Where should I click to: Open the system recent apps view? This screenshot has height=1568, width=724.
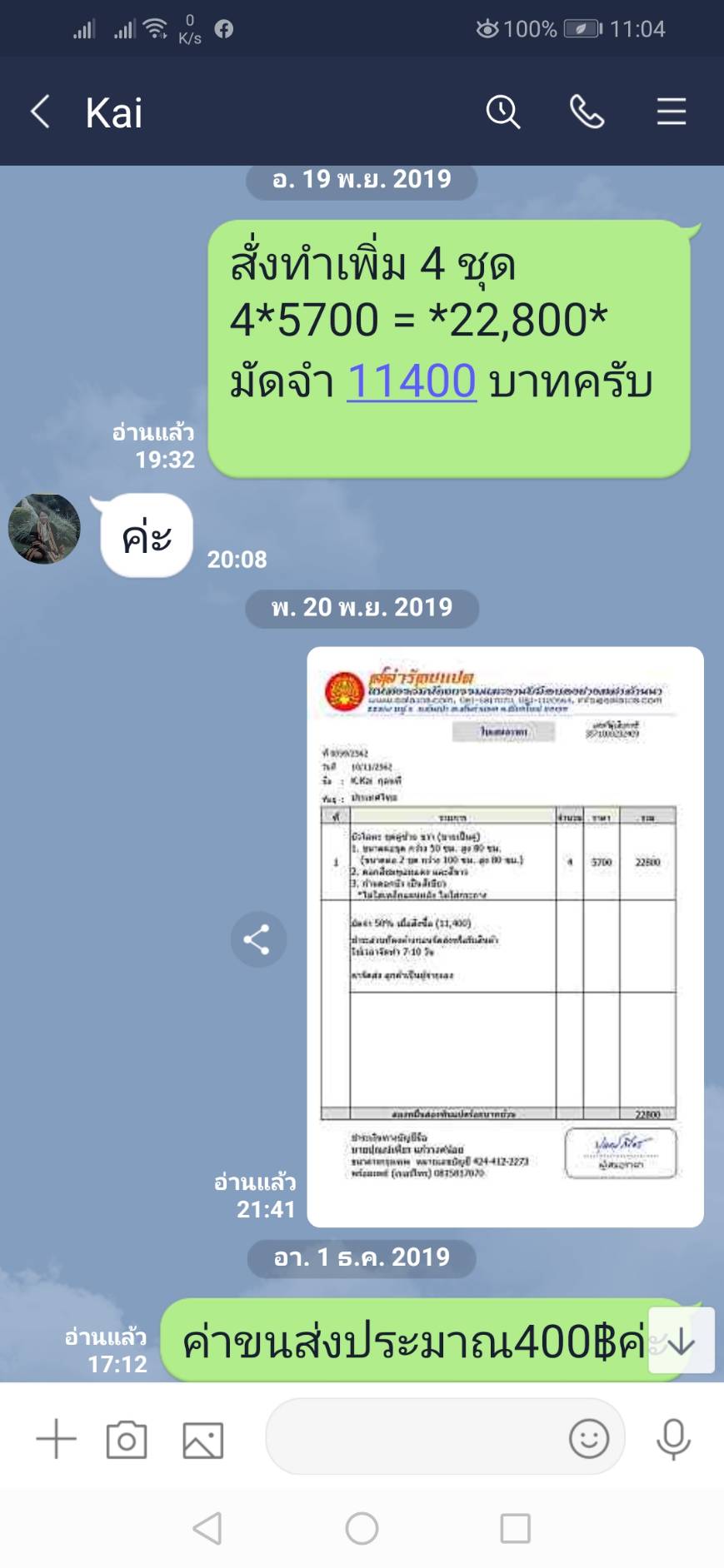tap(515, 1528)
